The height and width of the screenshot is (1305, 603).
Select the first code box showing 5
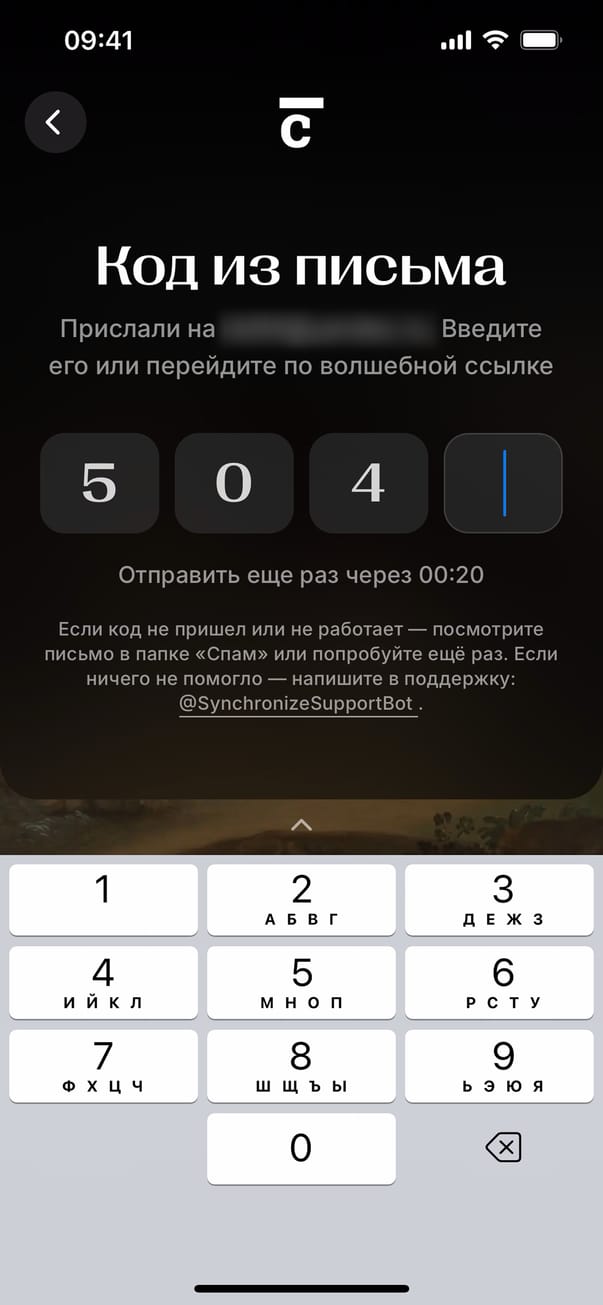tap(99, 483)
